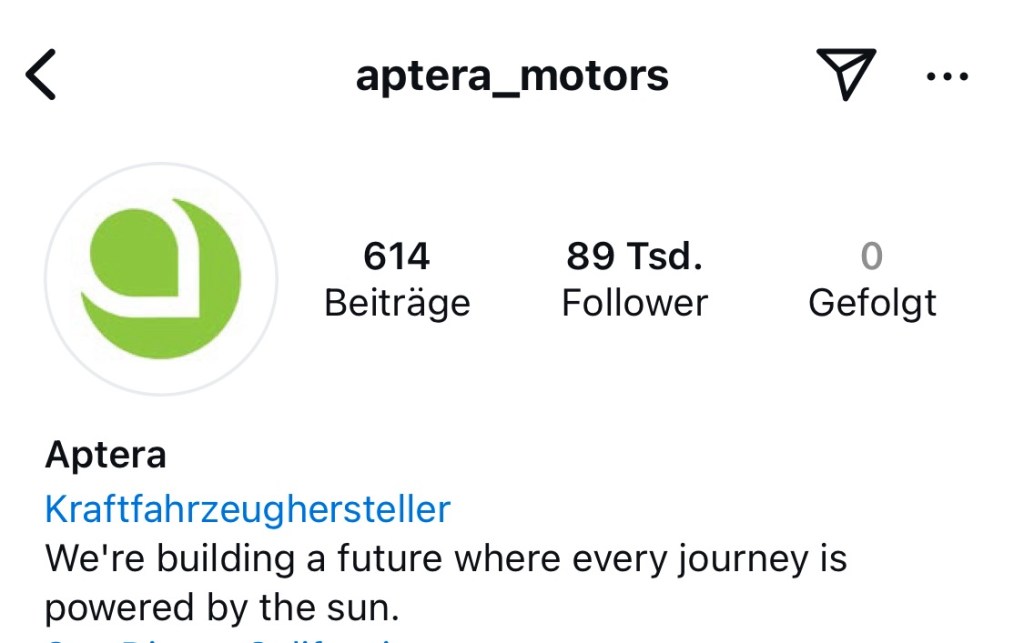Open the Gefolgt following list
Image resolution: width=1024 pixels, height=643 pixels.
[872, 279]
